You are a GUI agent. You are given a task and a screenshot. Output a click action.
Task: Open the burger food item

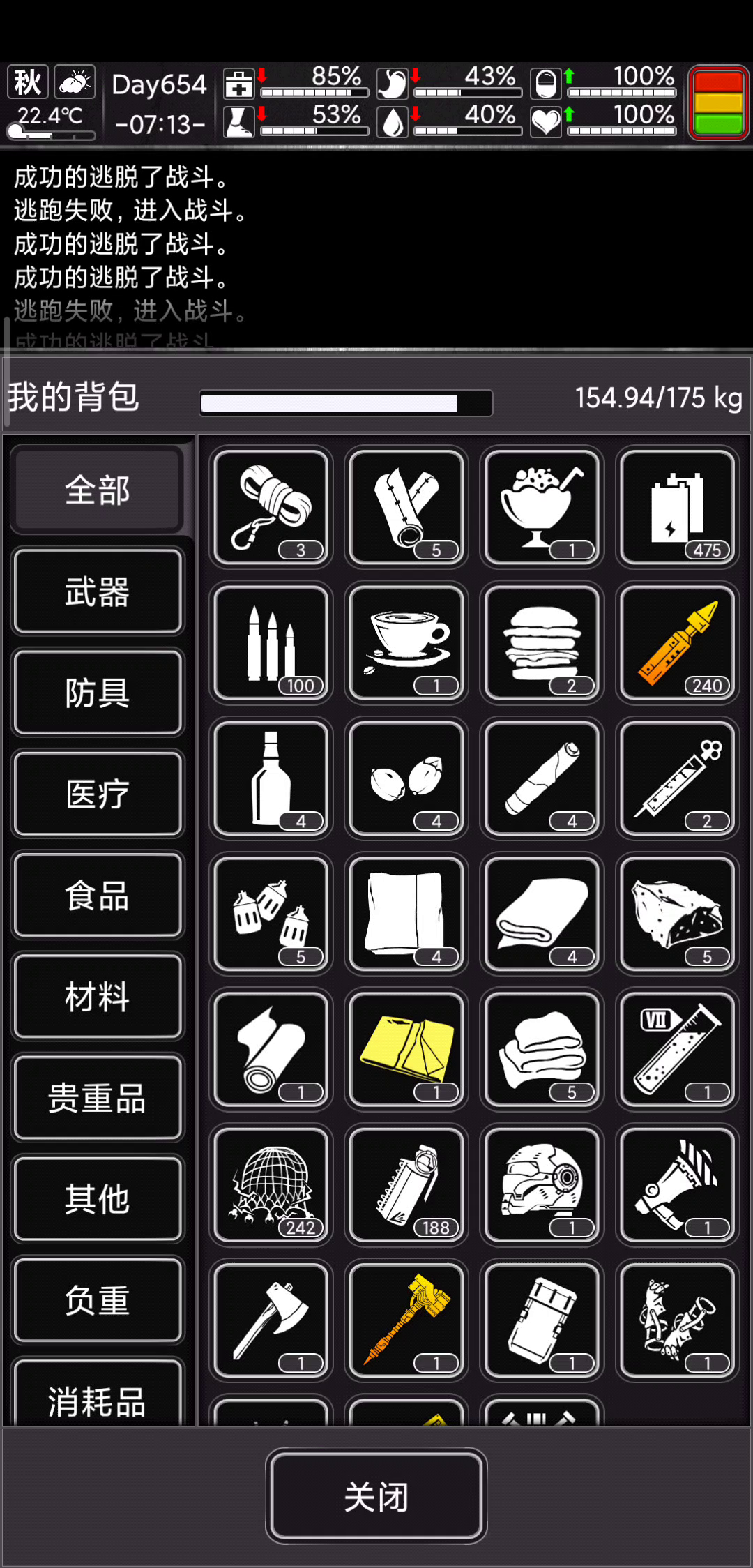pos(542,642)
